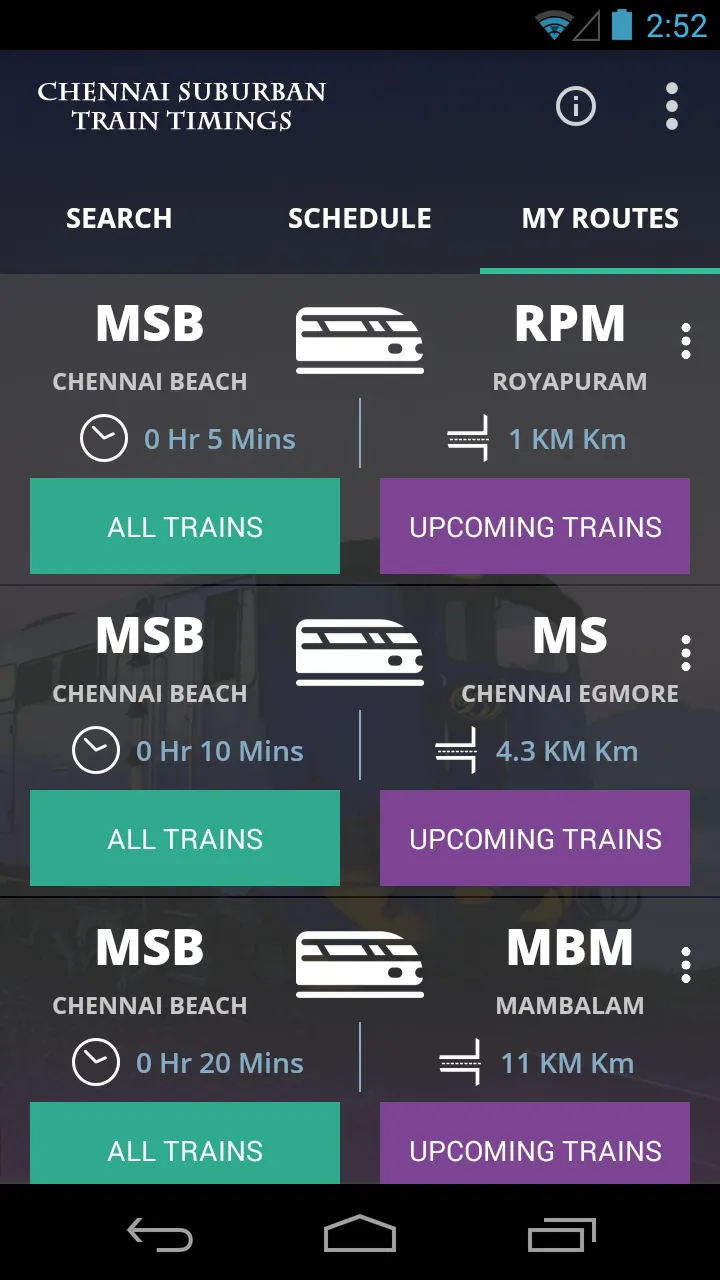Image resolution: width=720 pixels, height=1280 pixels.
Task: Click the clock icon on the MSB-MS route
Action: coord(96,750)
